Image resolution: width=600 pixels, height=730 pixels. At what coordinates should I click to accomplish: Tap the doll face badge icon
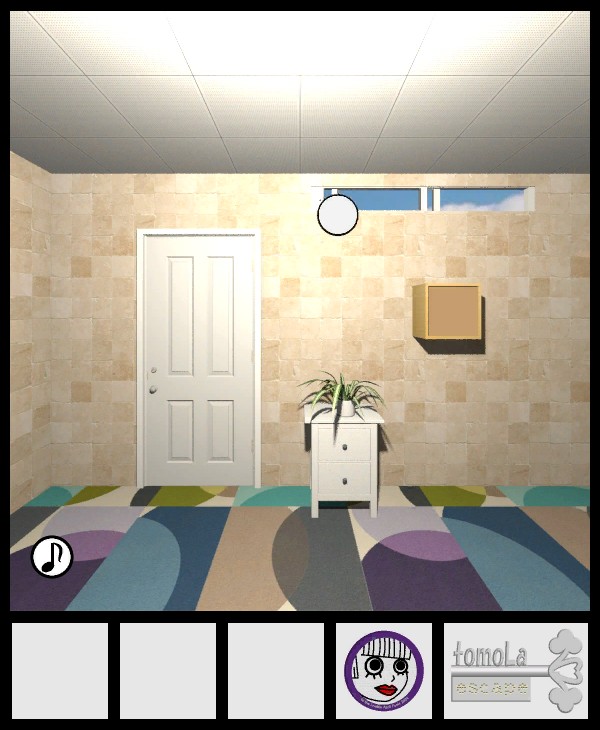(384, 671)
